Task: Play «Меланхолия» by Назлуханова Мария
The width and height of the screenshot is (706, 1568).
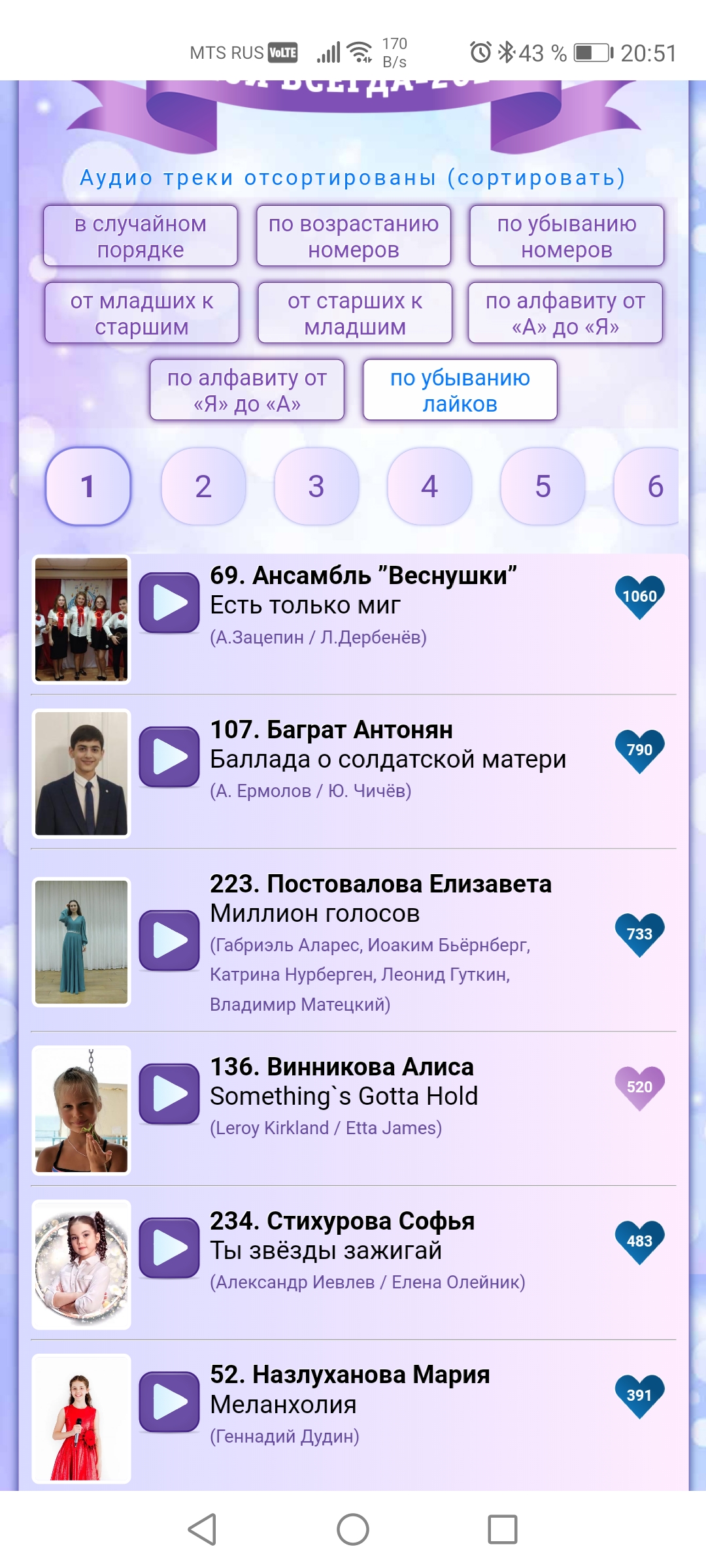Action: [x=169, y=1401]
